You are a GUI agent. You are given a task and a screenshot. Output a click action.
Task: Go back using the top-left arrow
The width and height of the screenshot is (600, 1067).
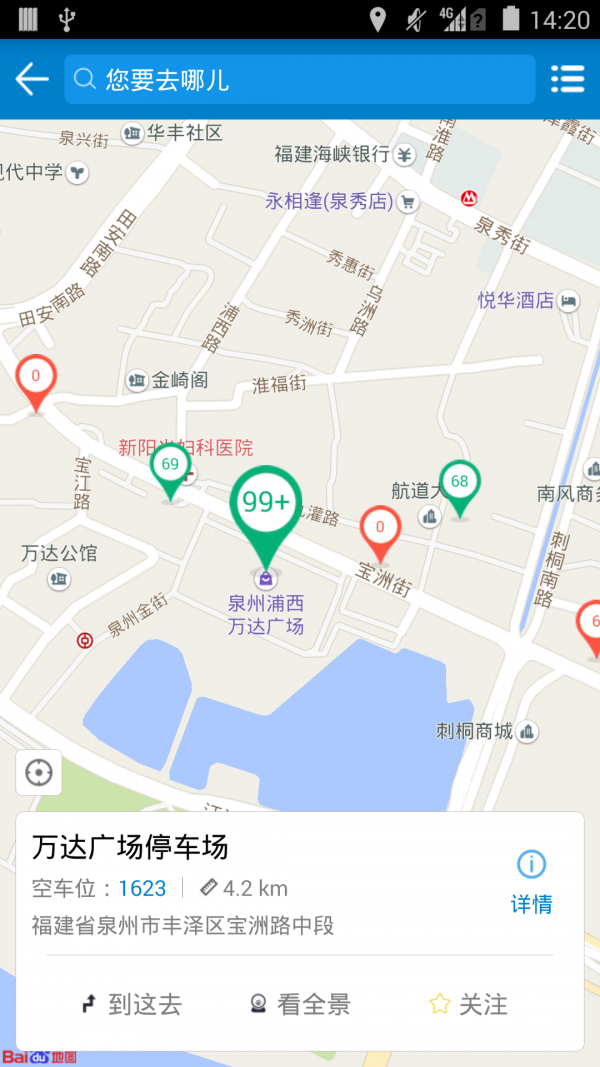(32, 79)
